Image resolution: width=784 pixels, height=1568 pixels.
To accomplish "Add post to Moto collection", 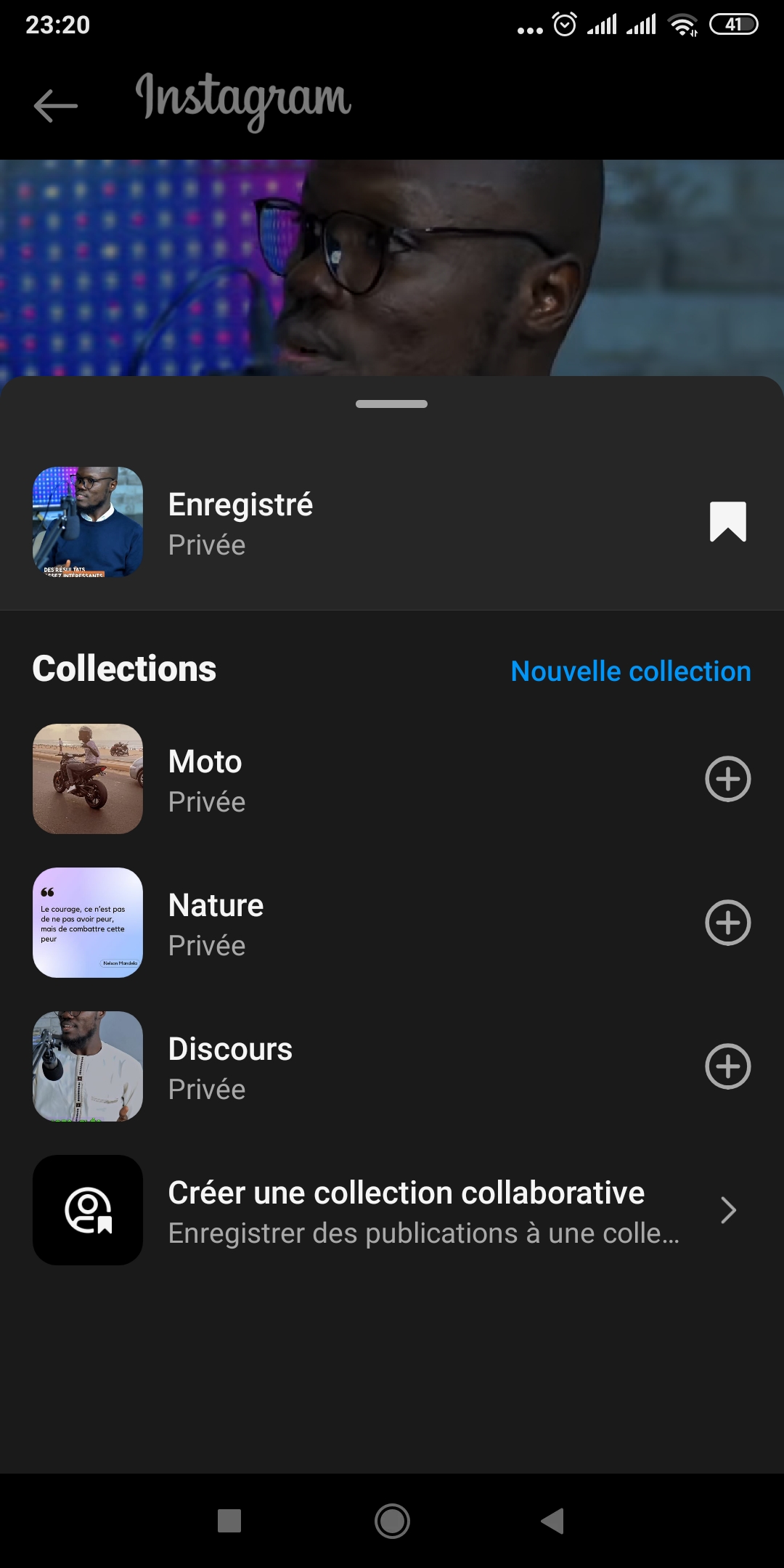I will pos(727,779).
